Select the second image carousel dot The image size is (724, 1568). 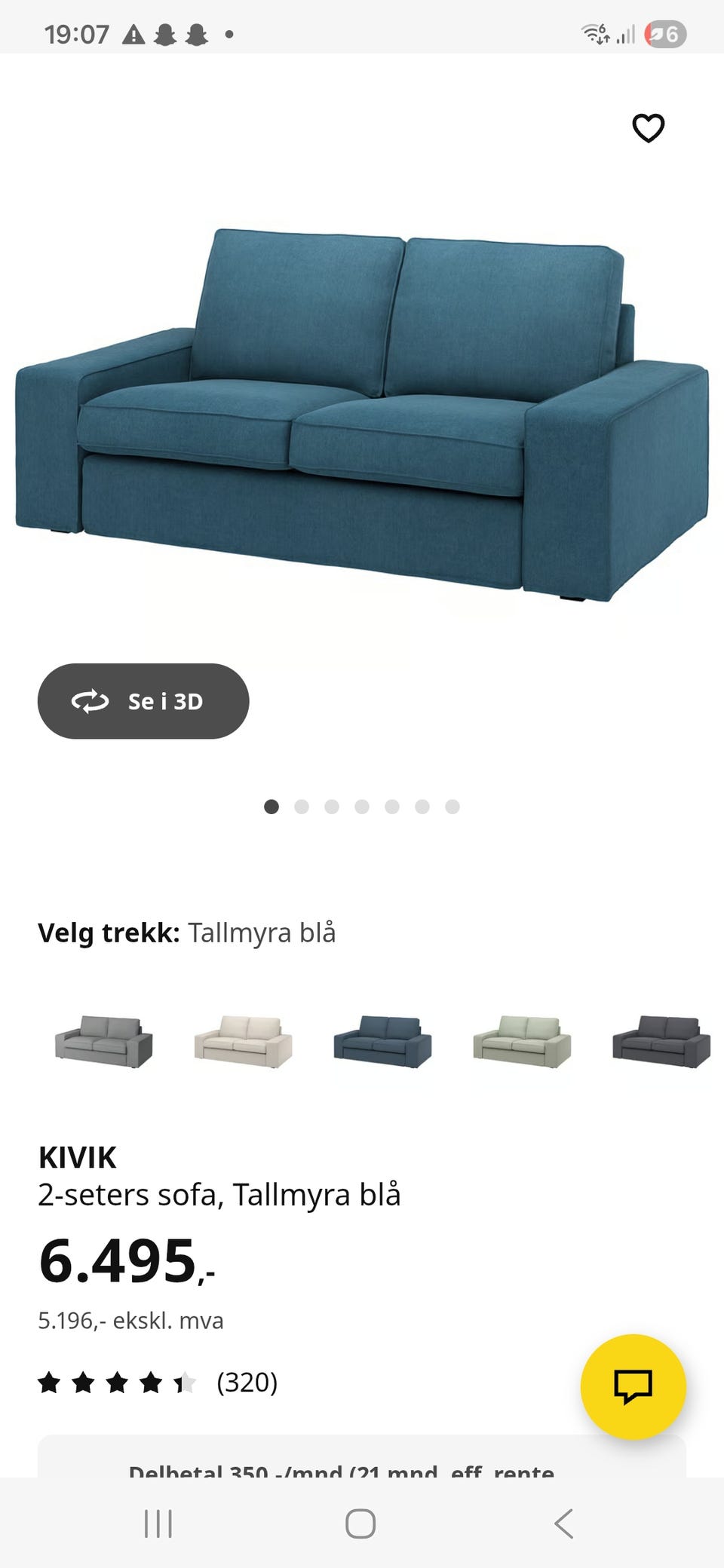click(302, 806)
